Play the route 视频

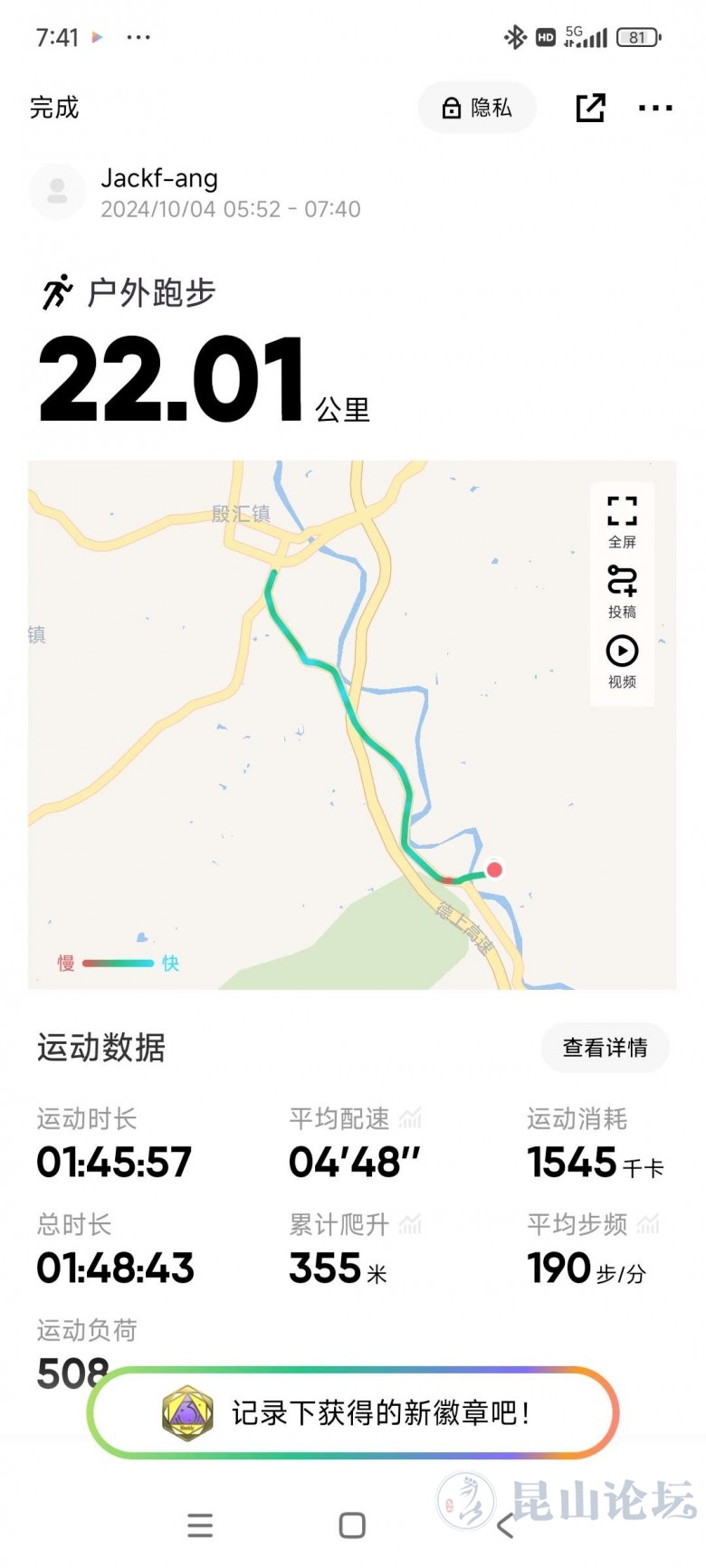coord(622,661)
